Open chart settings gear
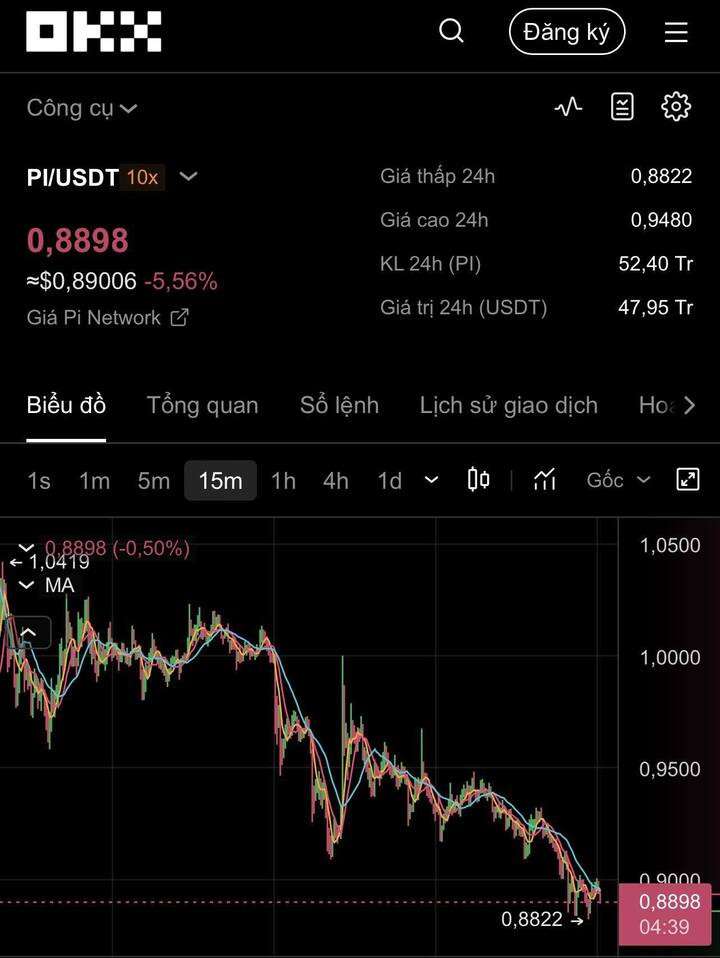 pos(676,106)
